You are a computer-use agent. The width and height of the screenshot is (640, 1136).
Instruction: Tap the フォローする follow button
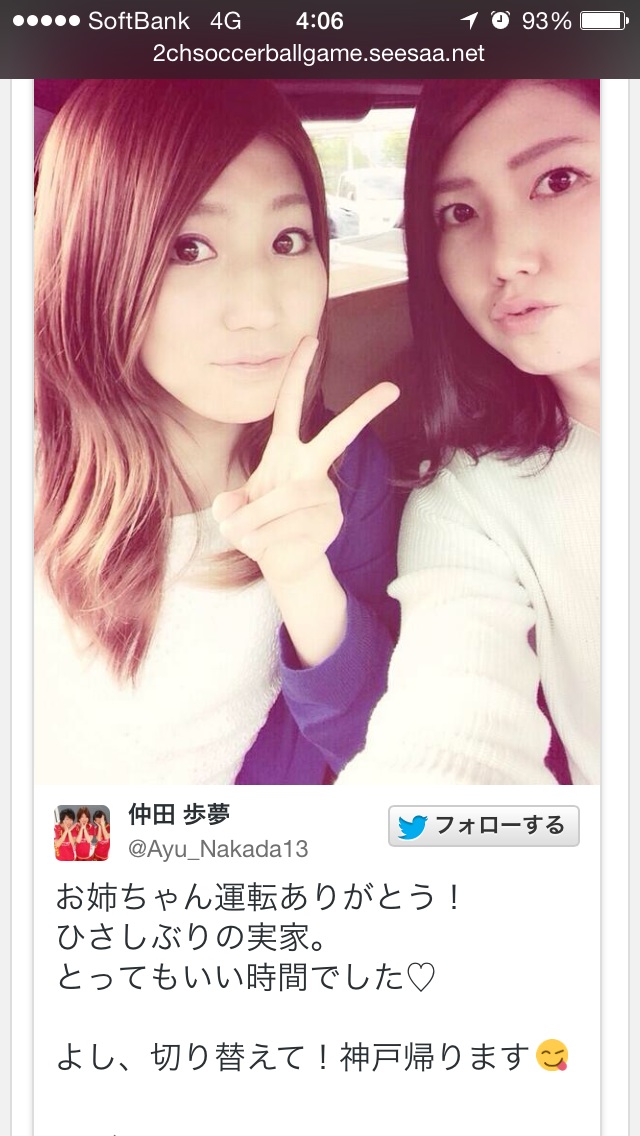483,825
